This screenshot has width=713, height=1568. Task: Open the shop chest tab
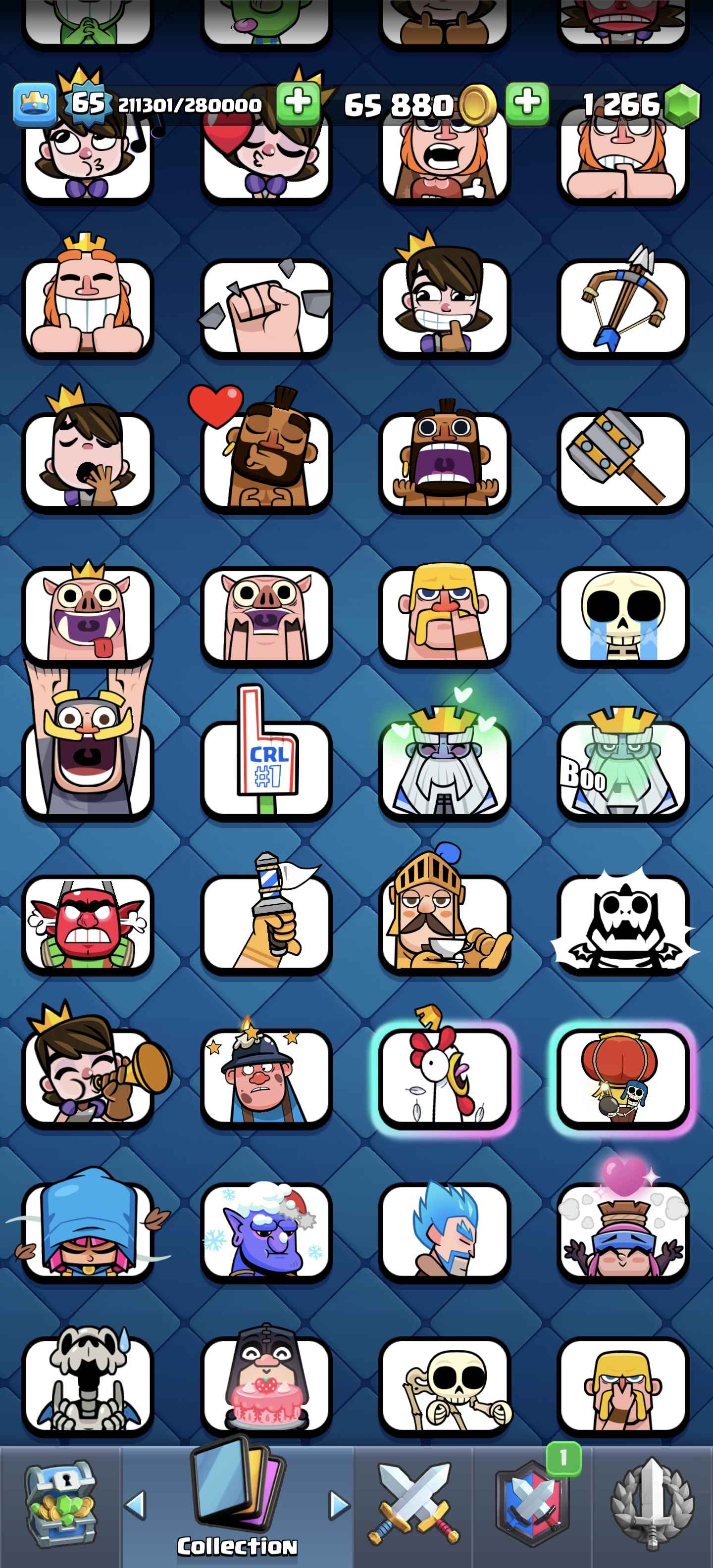[60, 1504]
